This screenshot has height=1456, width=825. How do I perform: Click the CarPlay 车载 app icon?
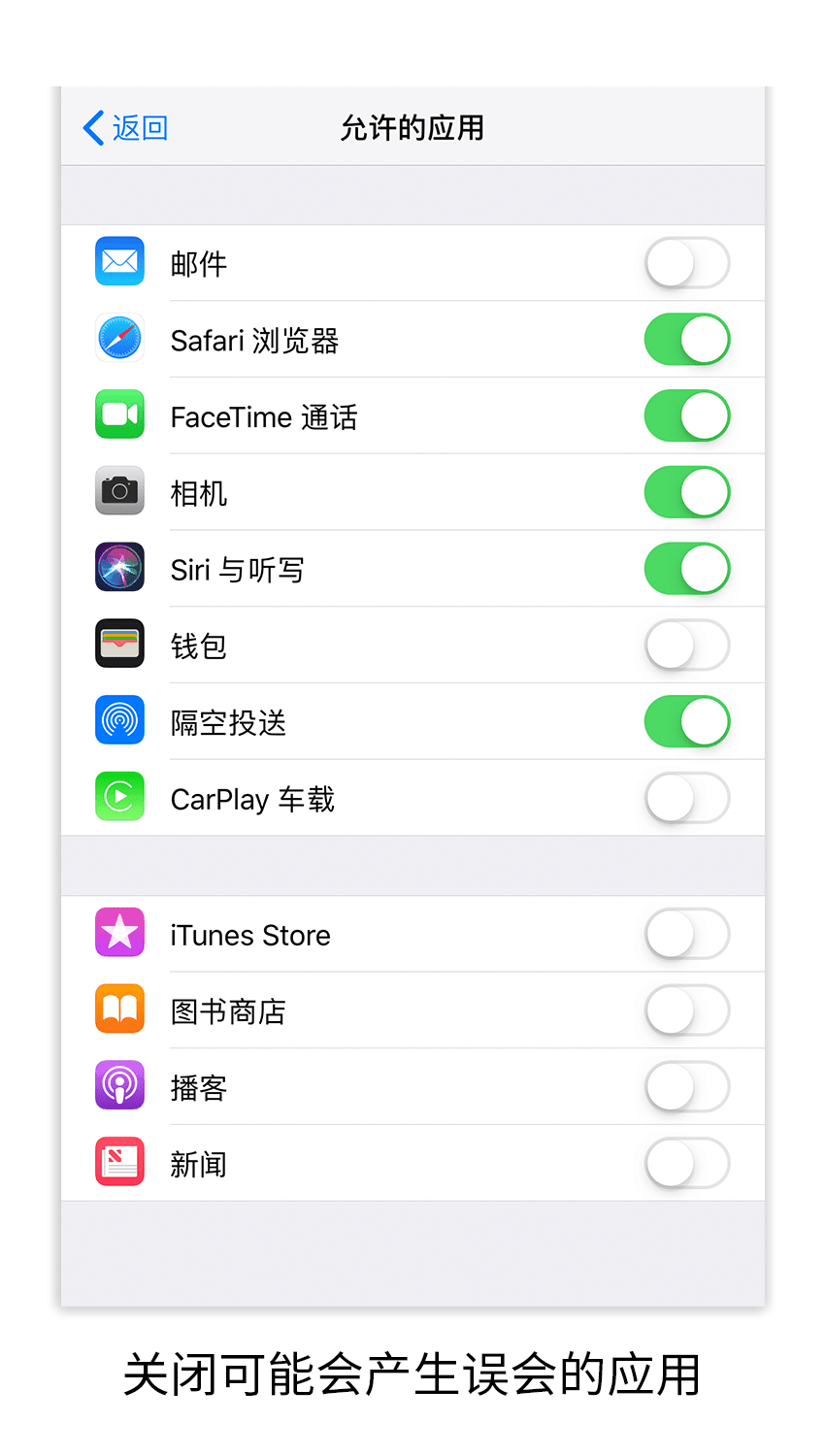pyautogui.click(x=118, y=797)
